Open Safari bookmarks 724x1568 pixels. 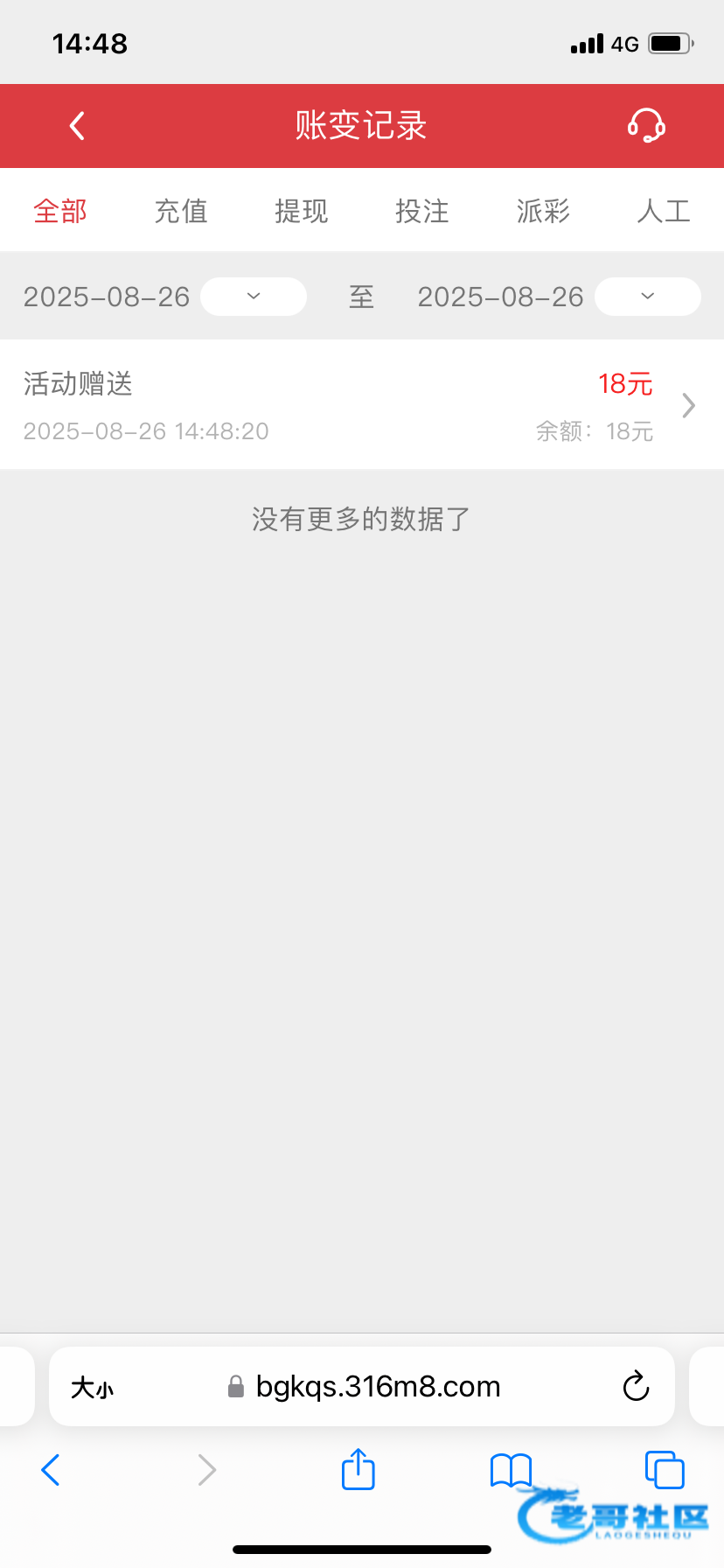(511, 1470)
